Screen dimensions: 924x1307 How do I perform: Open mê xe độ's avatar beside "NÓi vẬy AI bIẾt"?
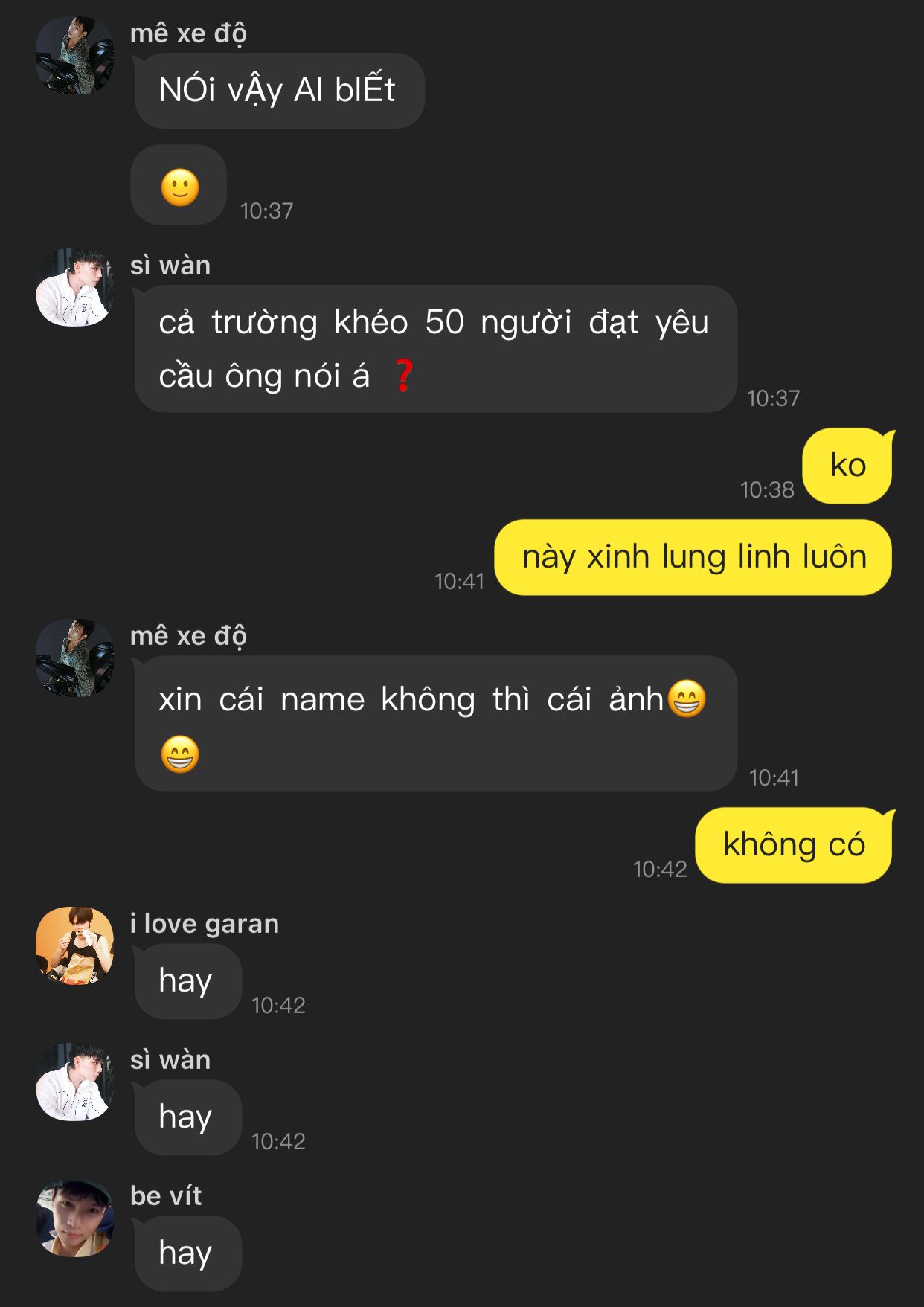click(x=74, y=56)
